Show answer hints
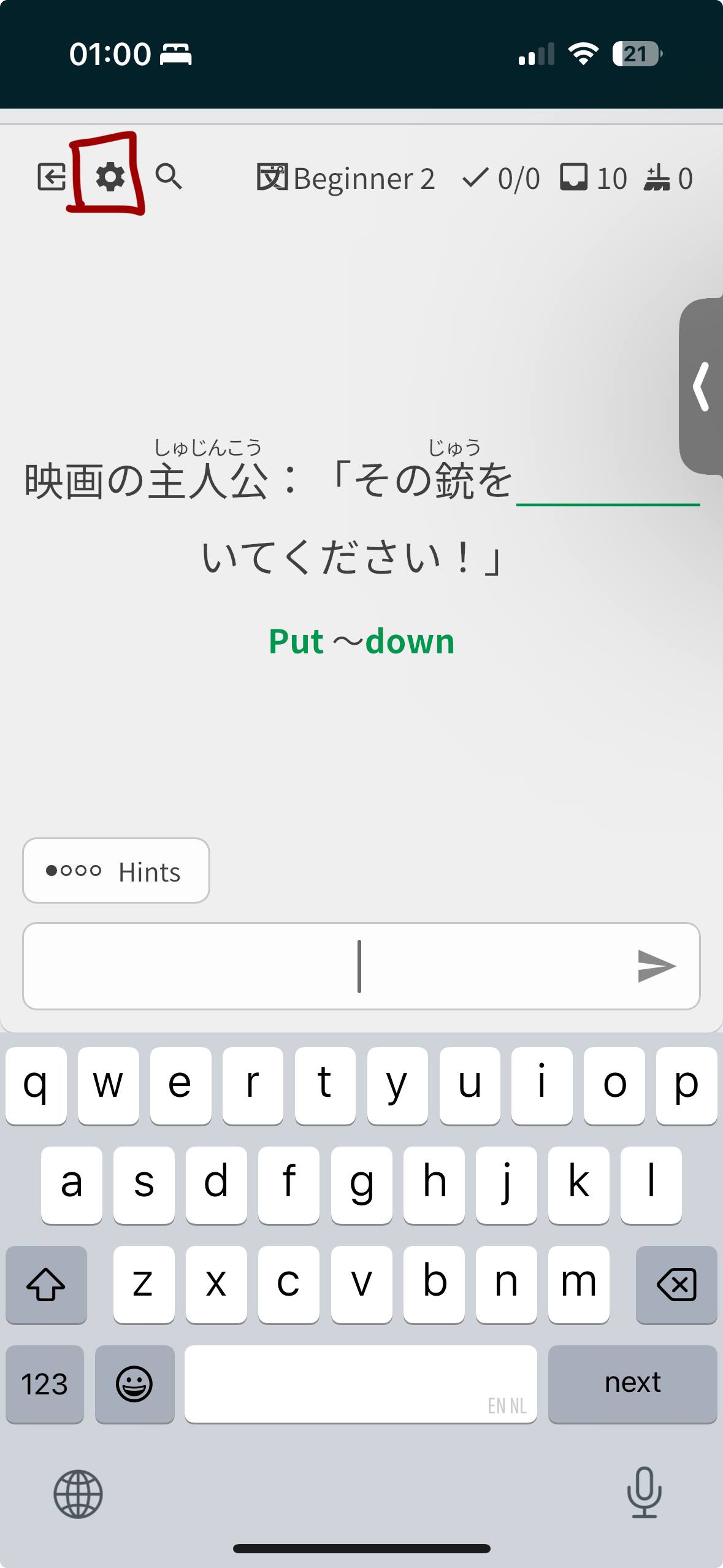 (x=116, y=870)
